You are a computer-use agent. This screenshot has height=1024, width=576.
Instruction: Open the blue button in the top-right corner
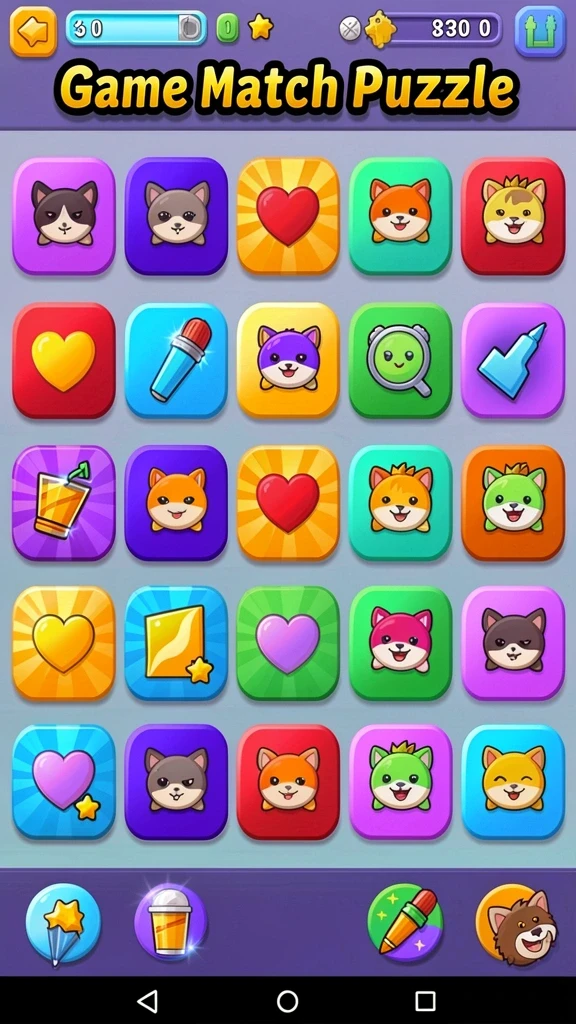pos(539,31)
